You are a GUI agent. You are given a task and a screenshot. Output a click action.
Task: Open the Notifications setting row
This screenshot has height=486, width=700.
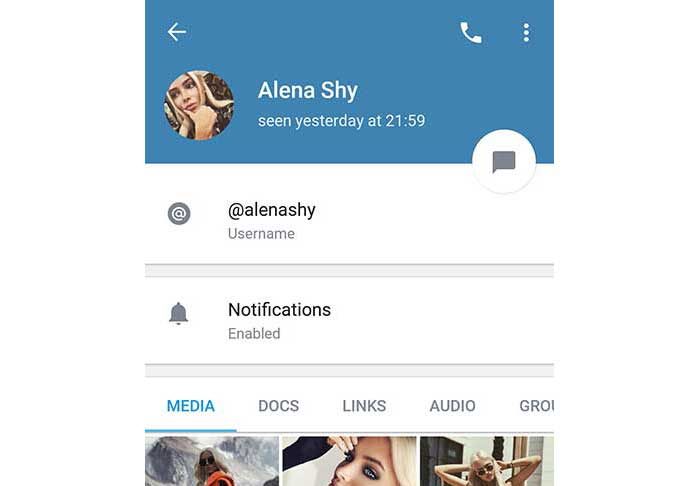pyautogui.click(x=349, y=320)
